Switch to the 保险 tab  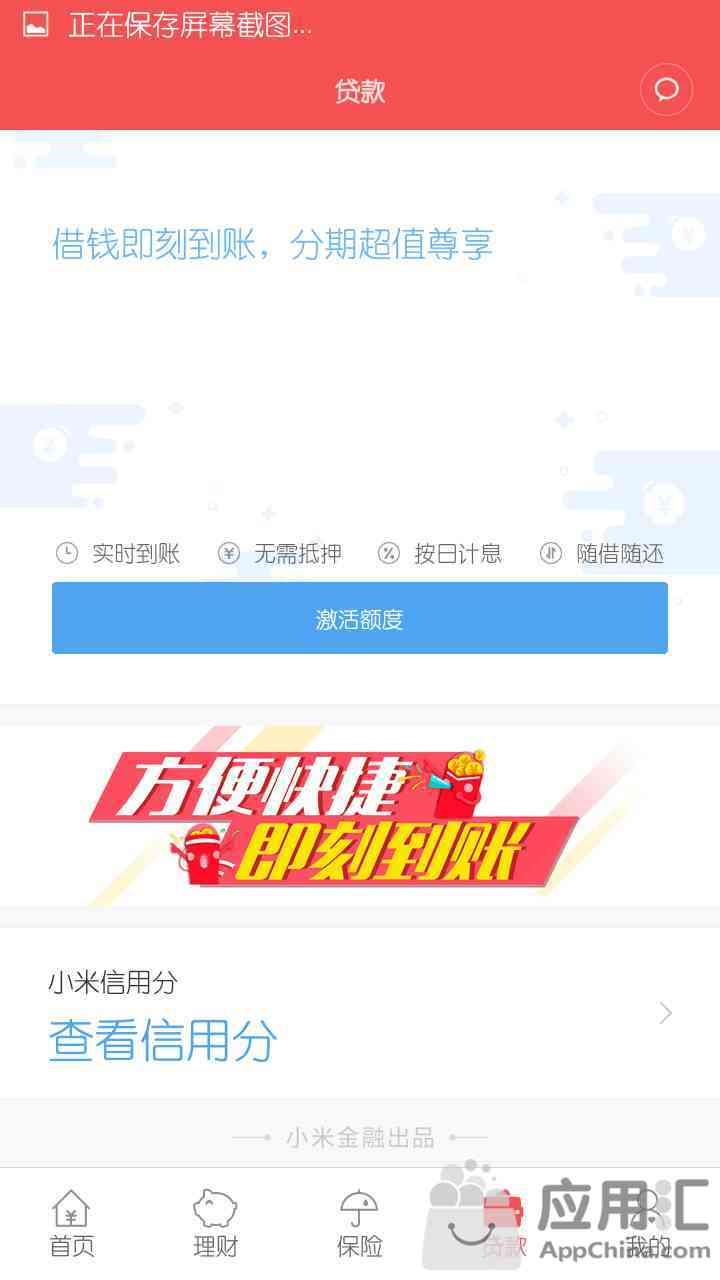pyautogui.click(x=360, y=1225)
